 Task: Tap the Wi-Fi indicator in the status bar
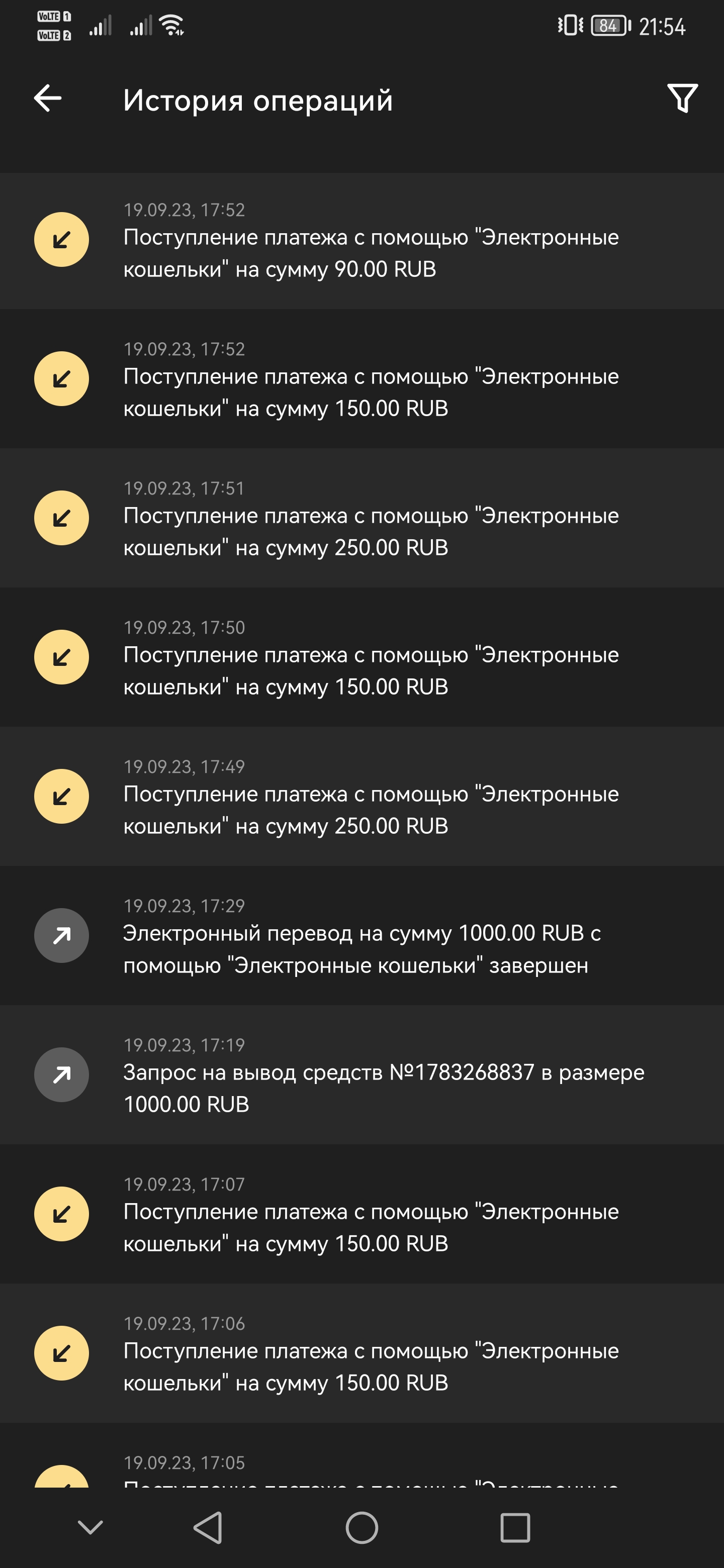(172, 24)
